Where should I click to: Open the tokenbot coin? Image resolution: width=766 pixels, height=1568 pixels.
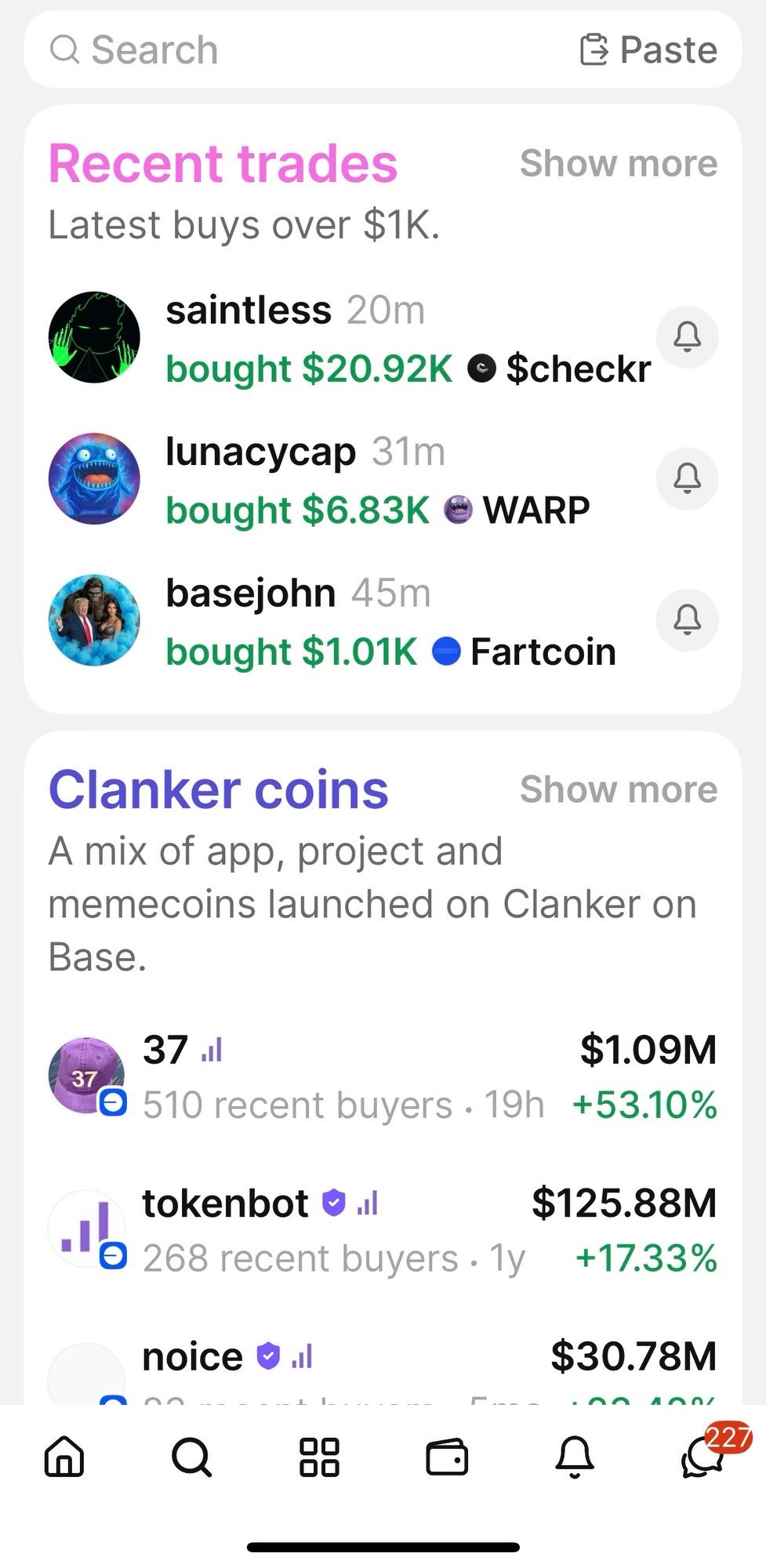383,1230
